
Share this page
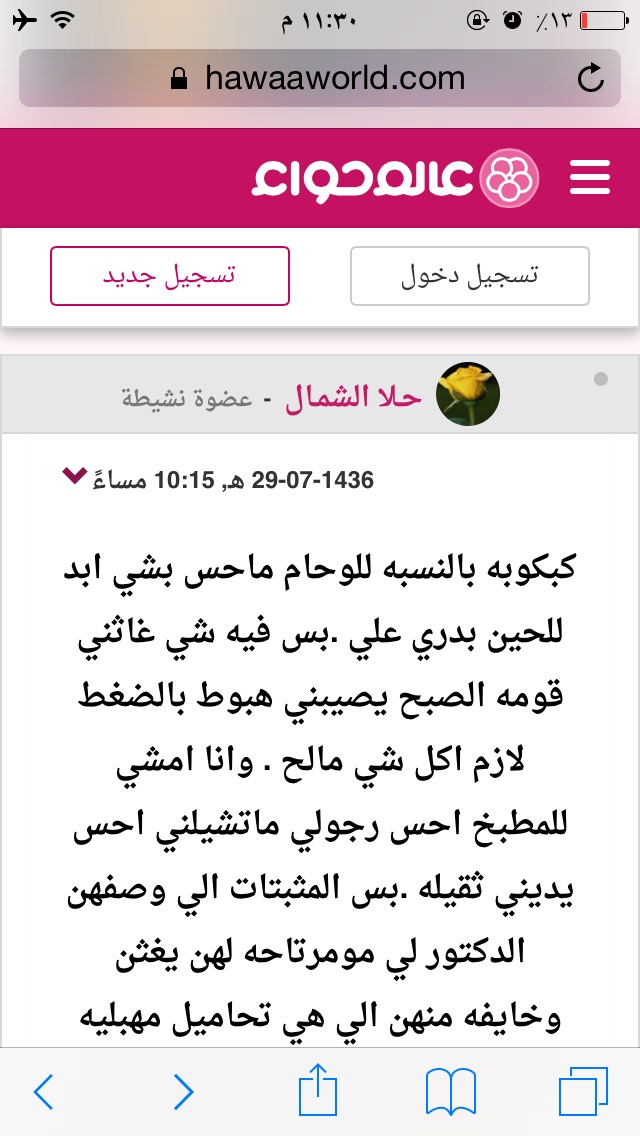click(x=319, y=1090)
